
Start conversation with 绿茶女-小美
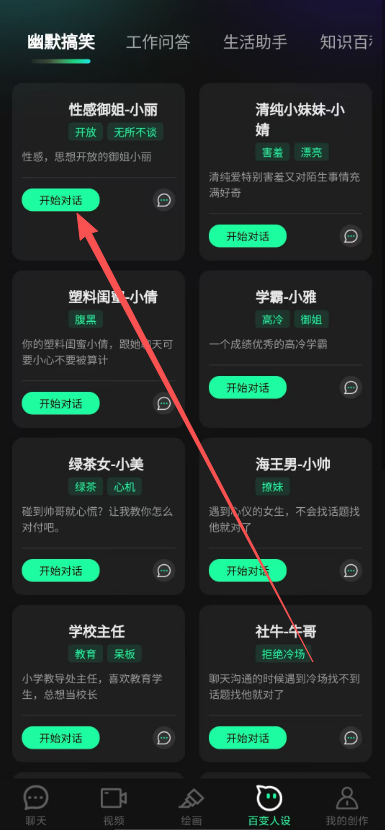coord(61,571)
